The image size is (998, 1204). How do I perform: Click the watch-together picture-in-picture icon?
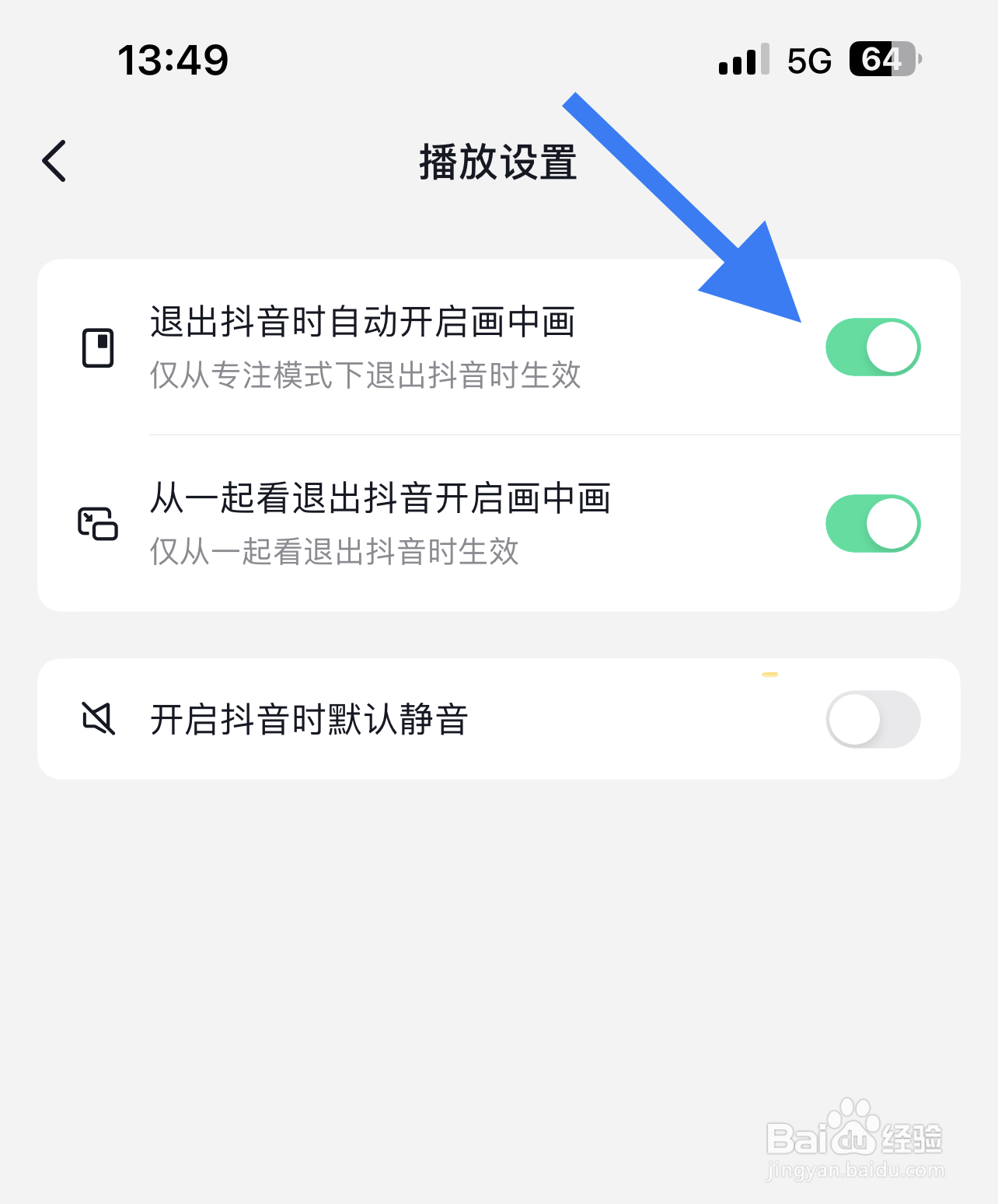click(x=98, y=523)
